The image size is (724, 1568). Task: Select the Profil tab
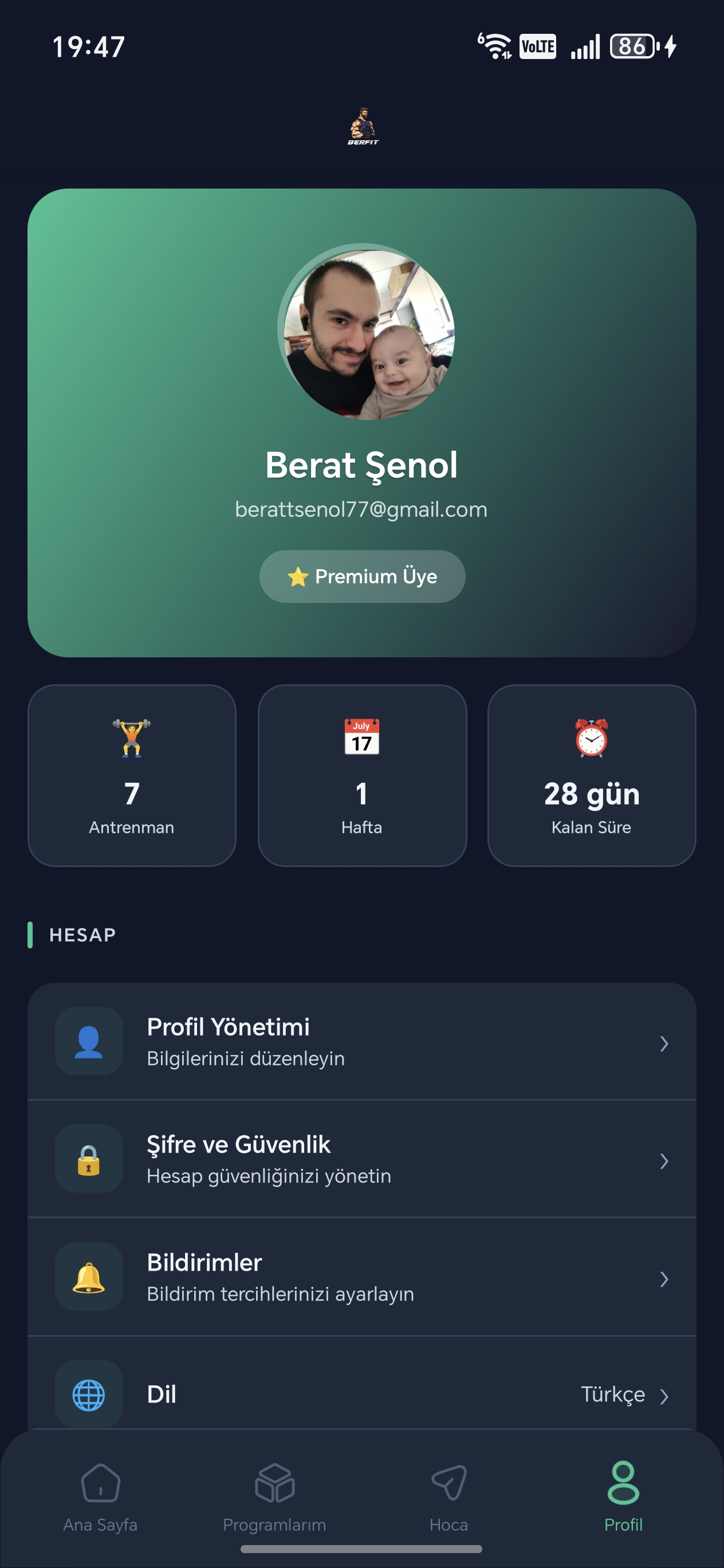click(623, 1498)
